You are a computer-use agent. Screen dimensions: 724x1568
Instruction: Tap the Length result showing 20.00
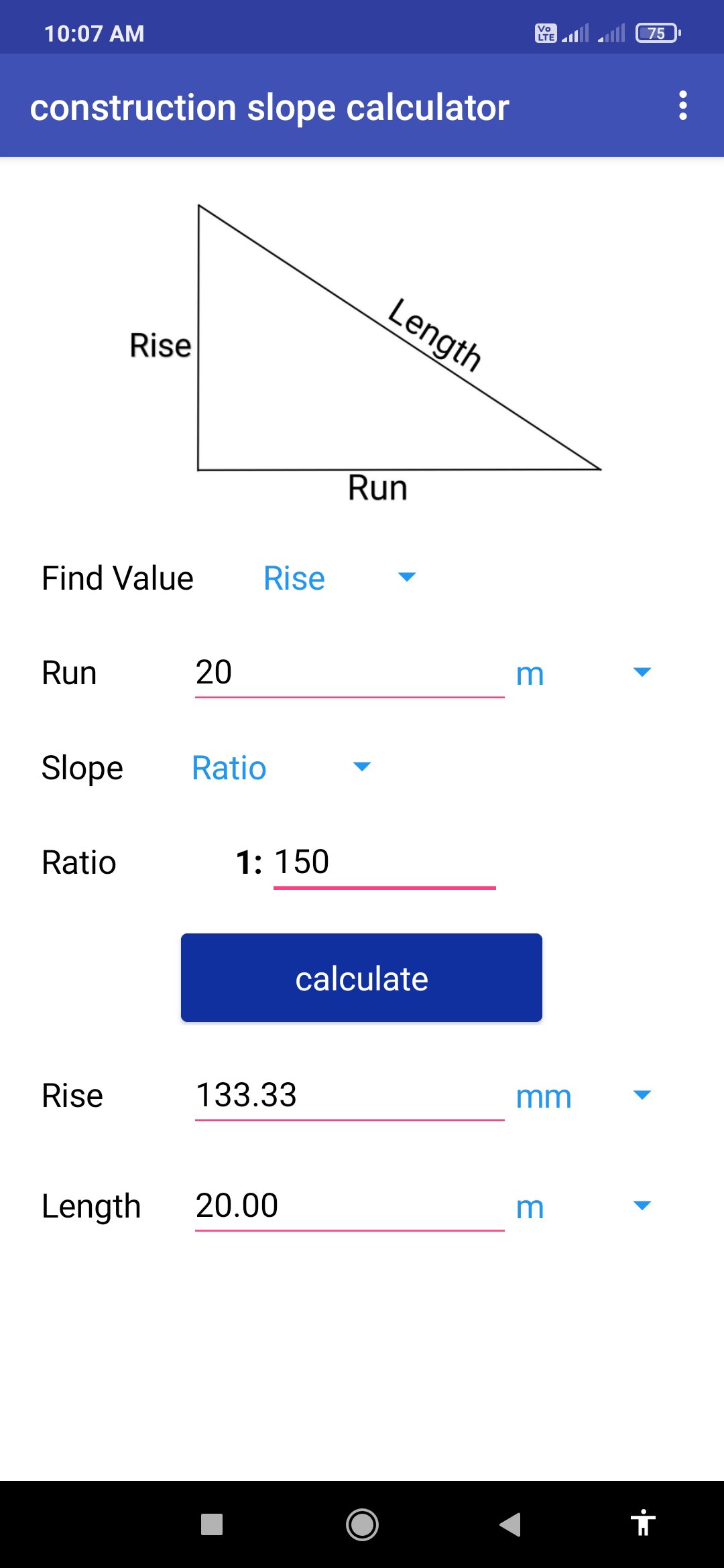(349, 1205)
